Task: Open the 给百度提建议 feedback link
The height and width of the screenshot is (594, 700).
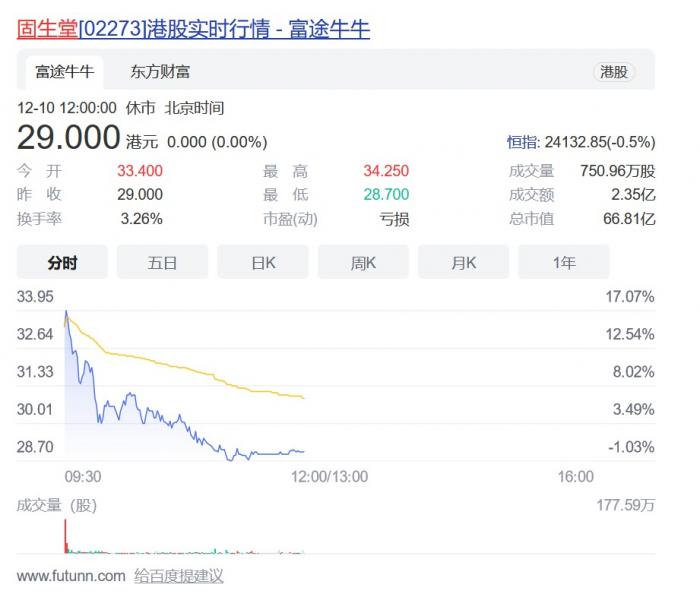Action: [x=179, y=576]
